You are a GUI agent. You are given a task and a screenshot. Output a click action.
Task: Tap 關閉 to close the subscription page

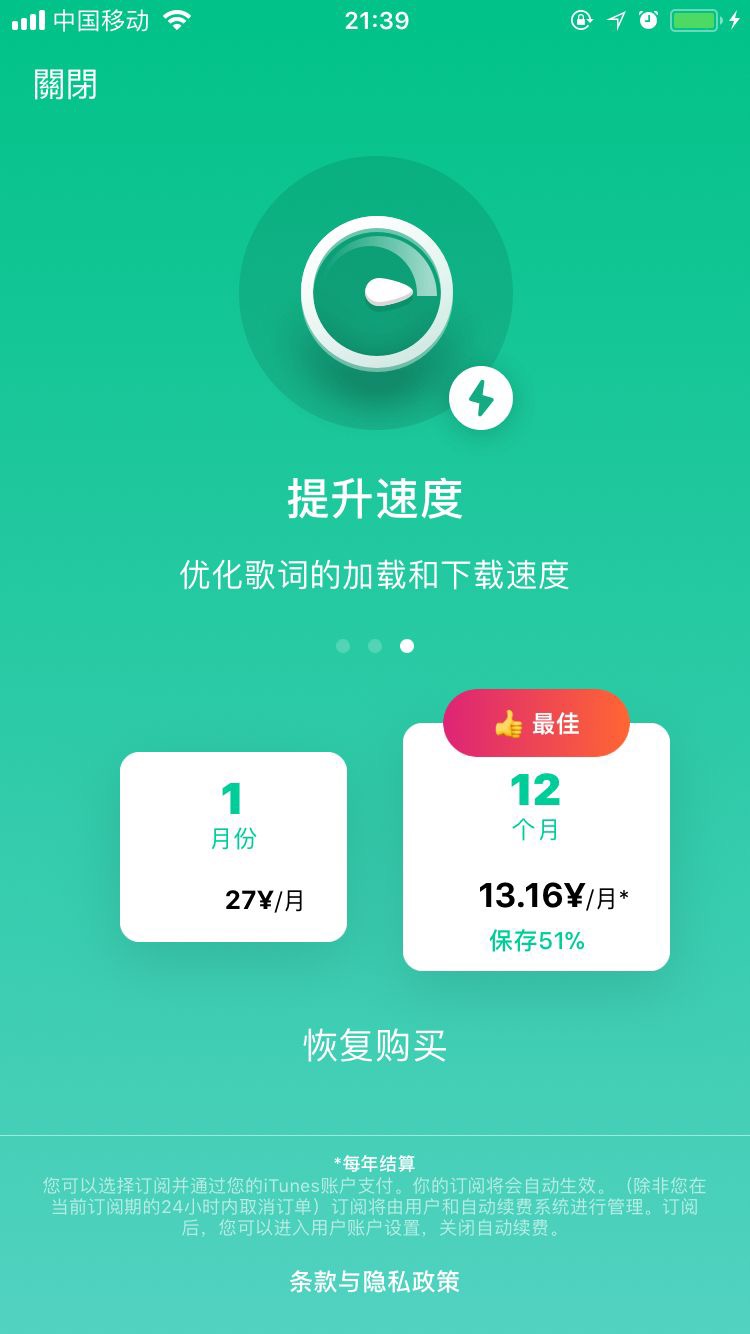66,85
